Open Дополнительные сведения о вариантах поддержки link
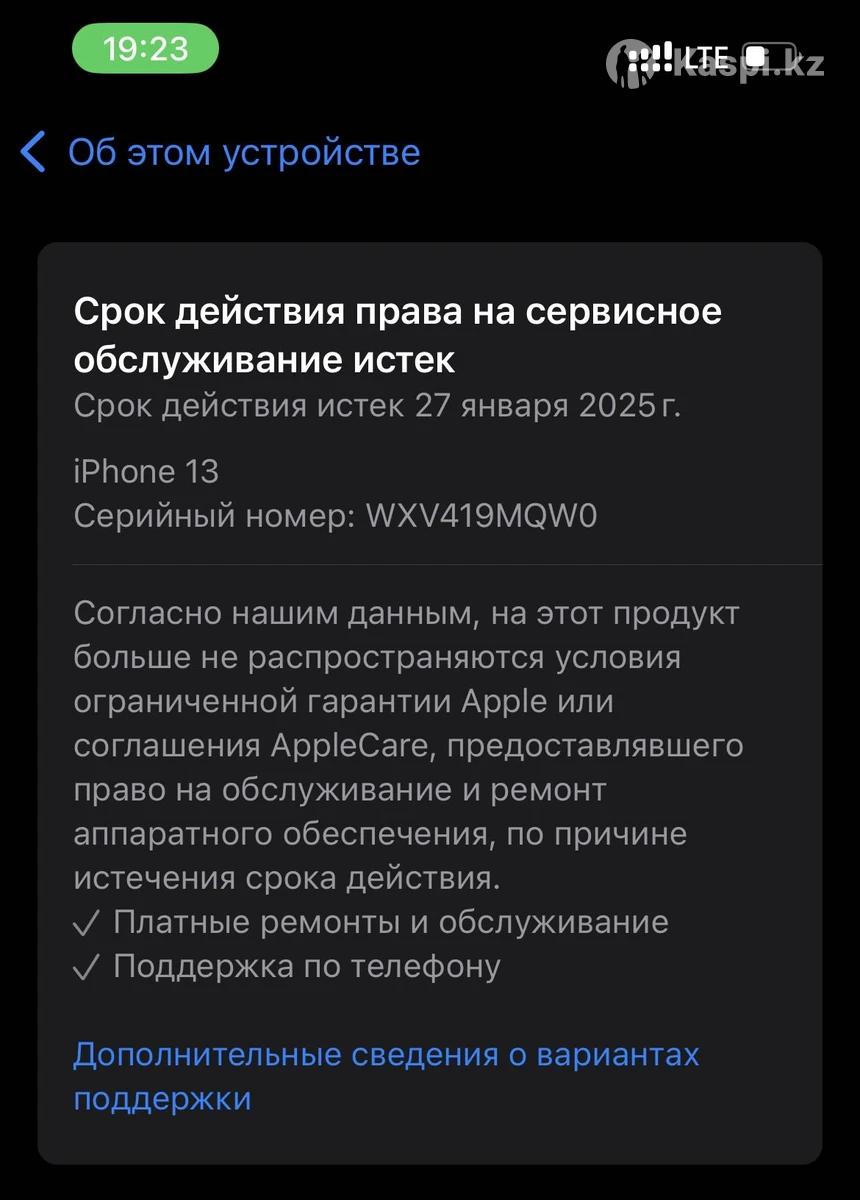The width and height of the screenshot is (860, 1200). point(385,1056)
